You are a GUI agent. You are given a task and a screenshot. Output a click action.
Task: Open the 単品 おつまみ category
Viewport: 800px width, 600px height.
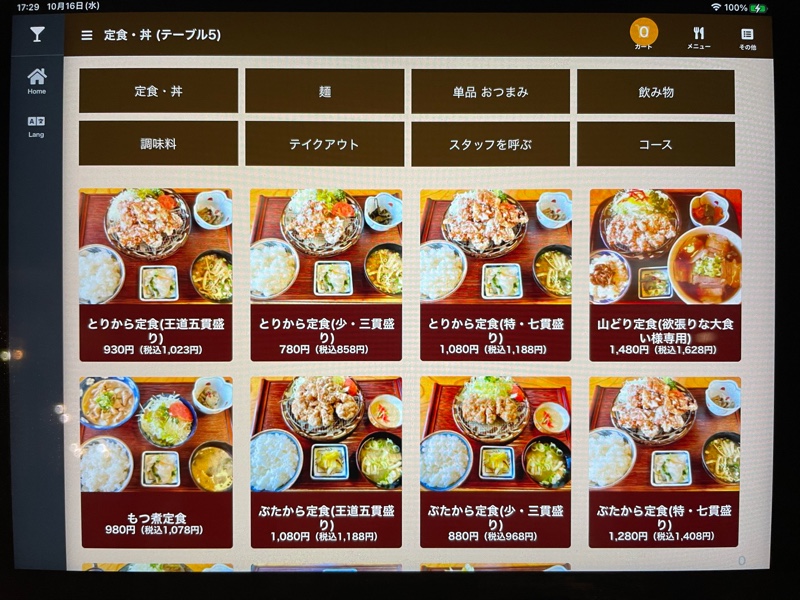(x=490, y=91)
